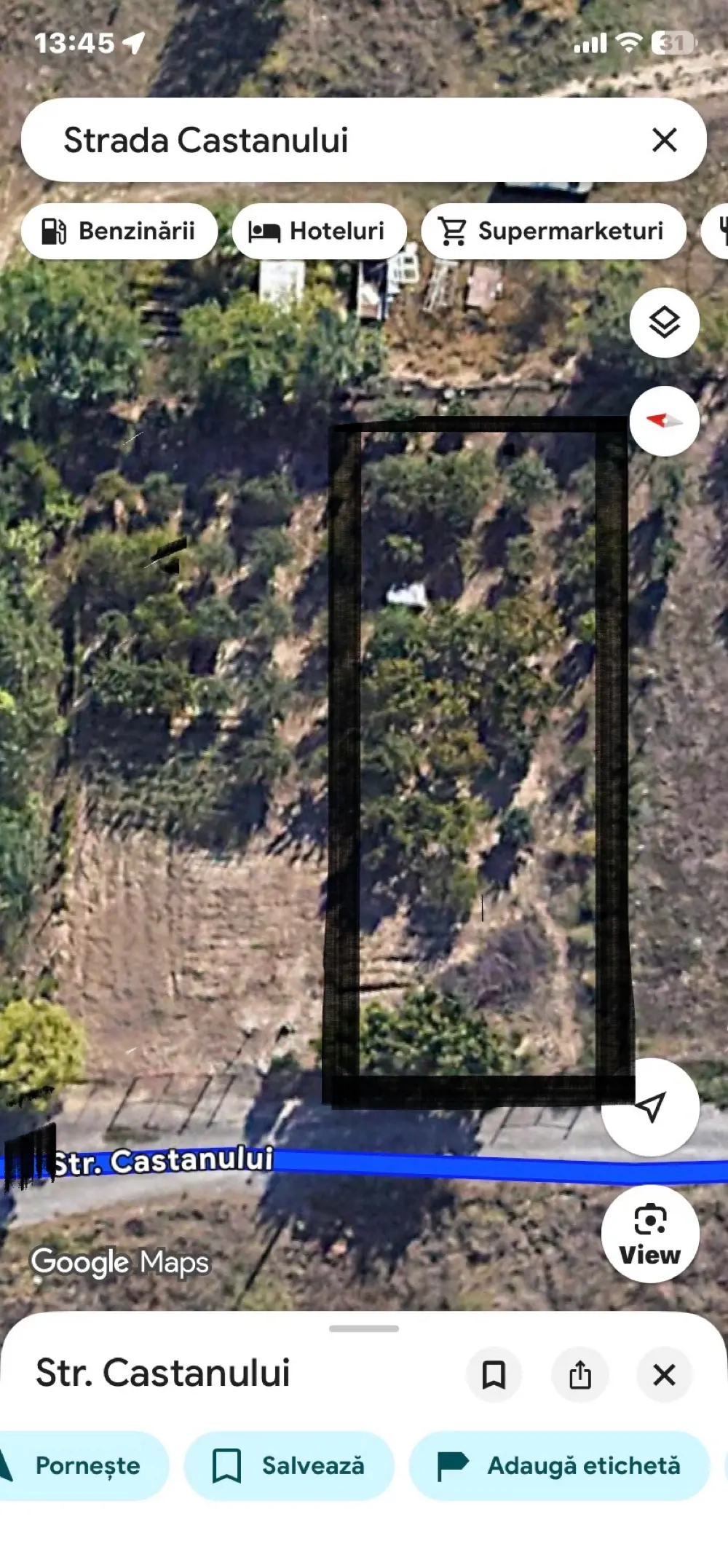Center map on my location

click(x=650, y=1108)
